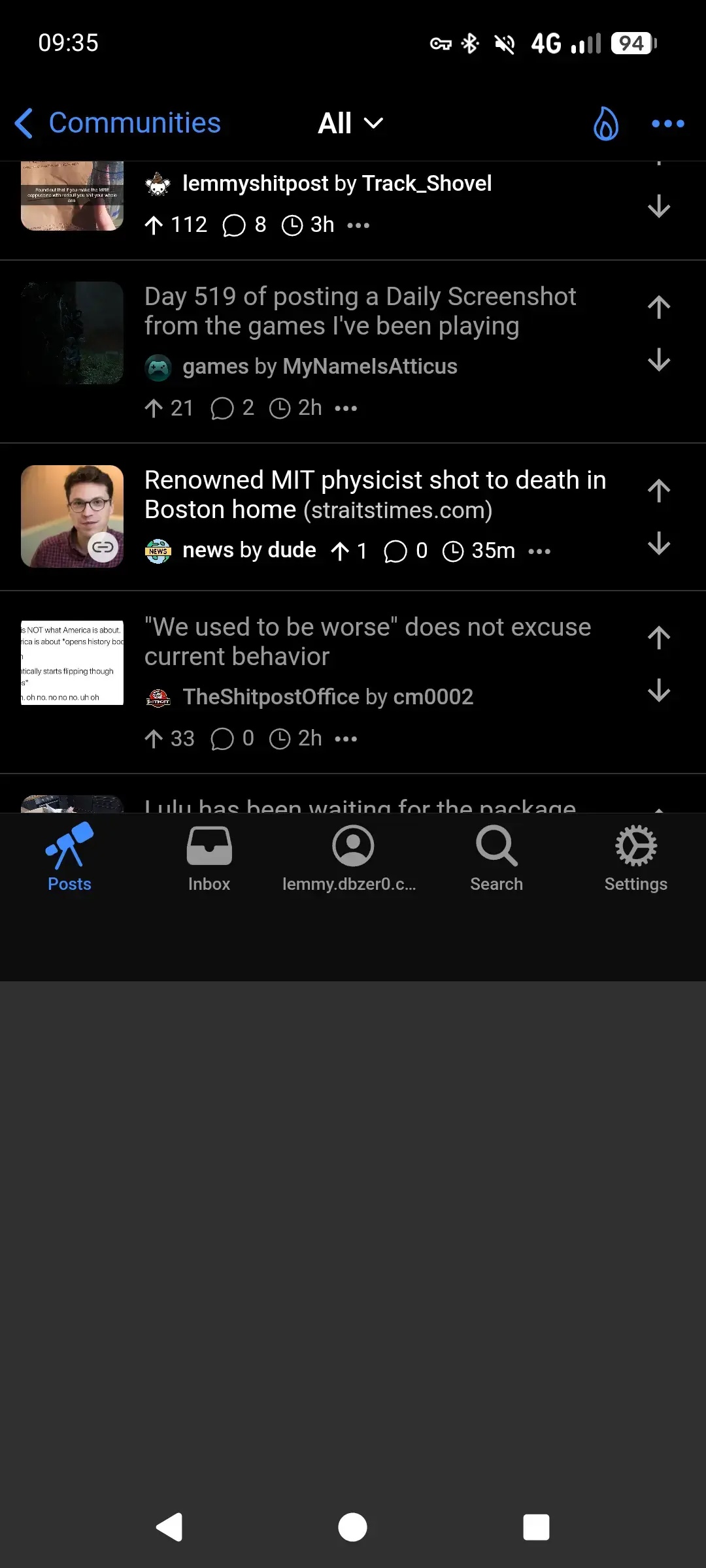This screenshot has height=1568, width=706.
Task: Tap the system home button
Action: coord(352,1527)
